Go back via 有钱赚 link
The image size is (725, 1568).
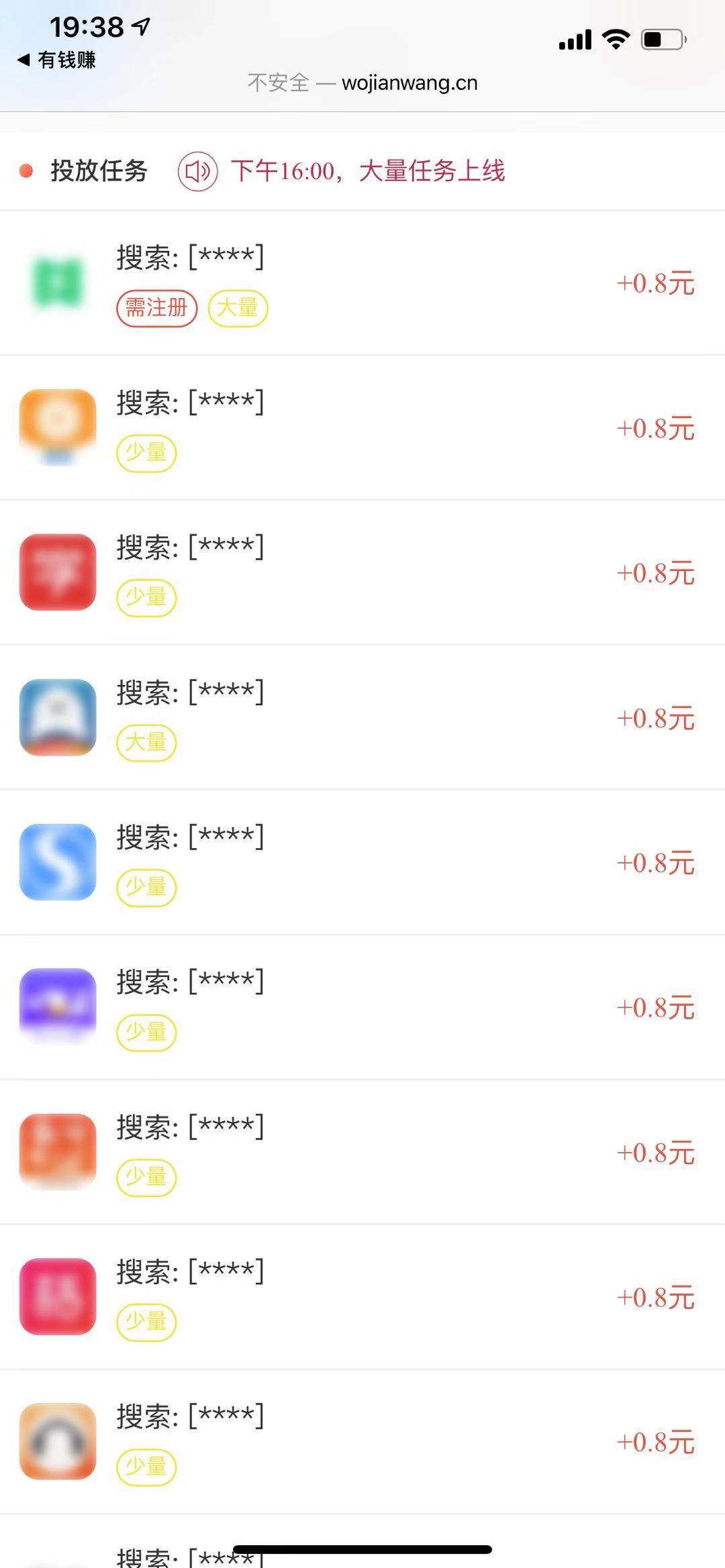pos(57,59)
